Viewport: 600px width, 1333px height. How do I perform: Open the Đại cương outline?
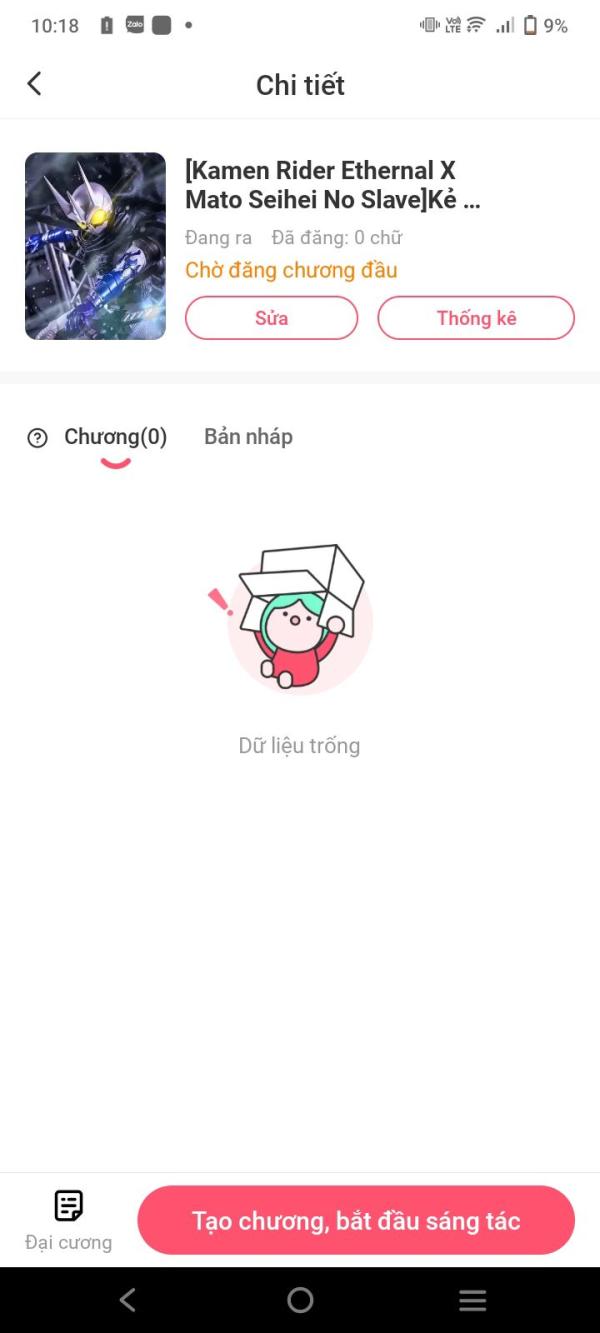point(68,1220)
